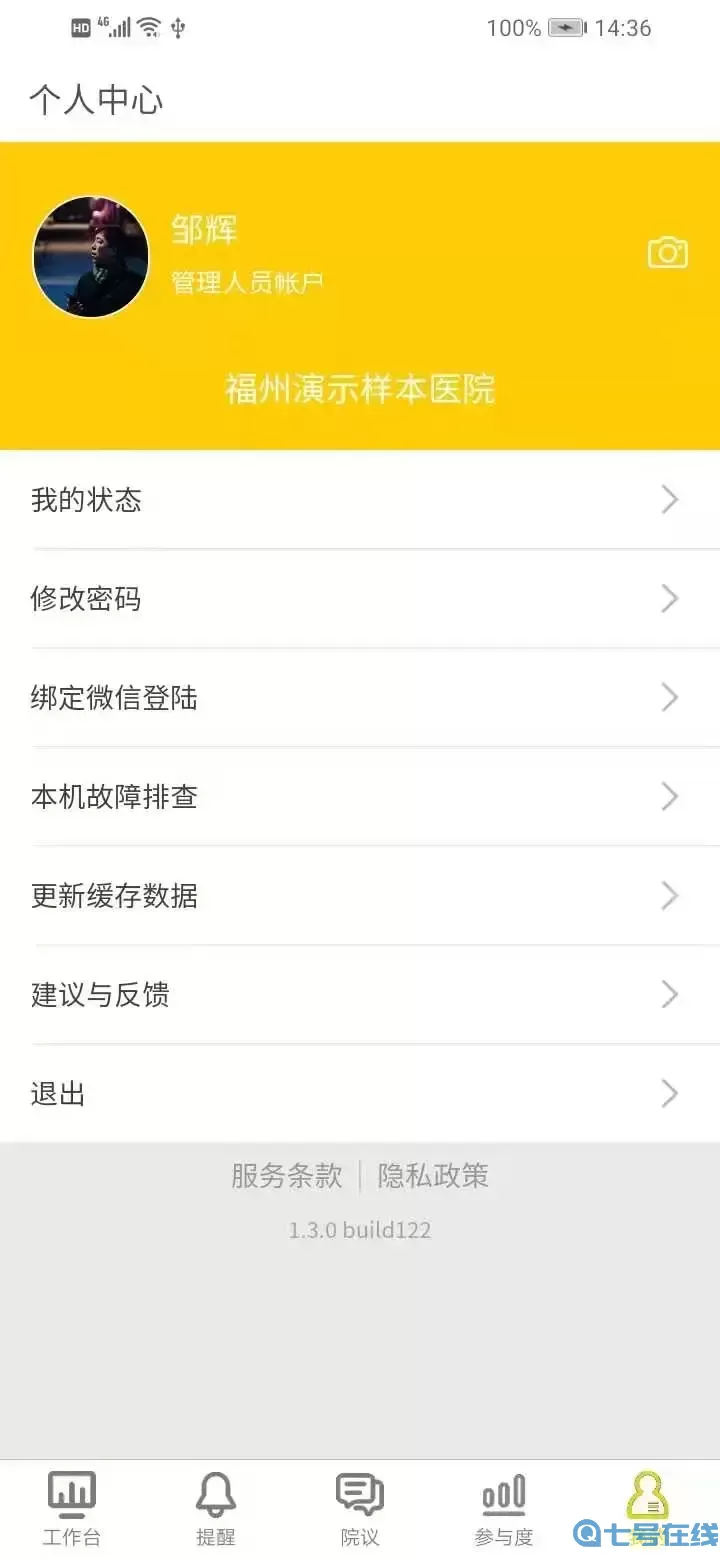Select the personal center profile icon

[648, 1495]
